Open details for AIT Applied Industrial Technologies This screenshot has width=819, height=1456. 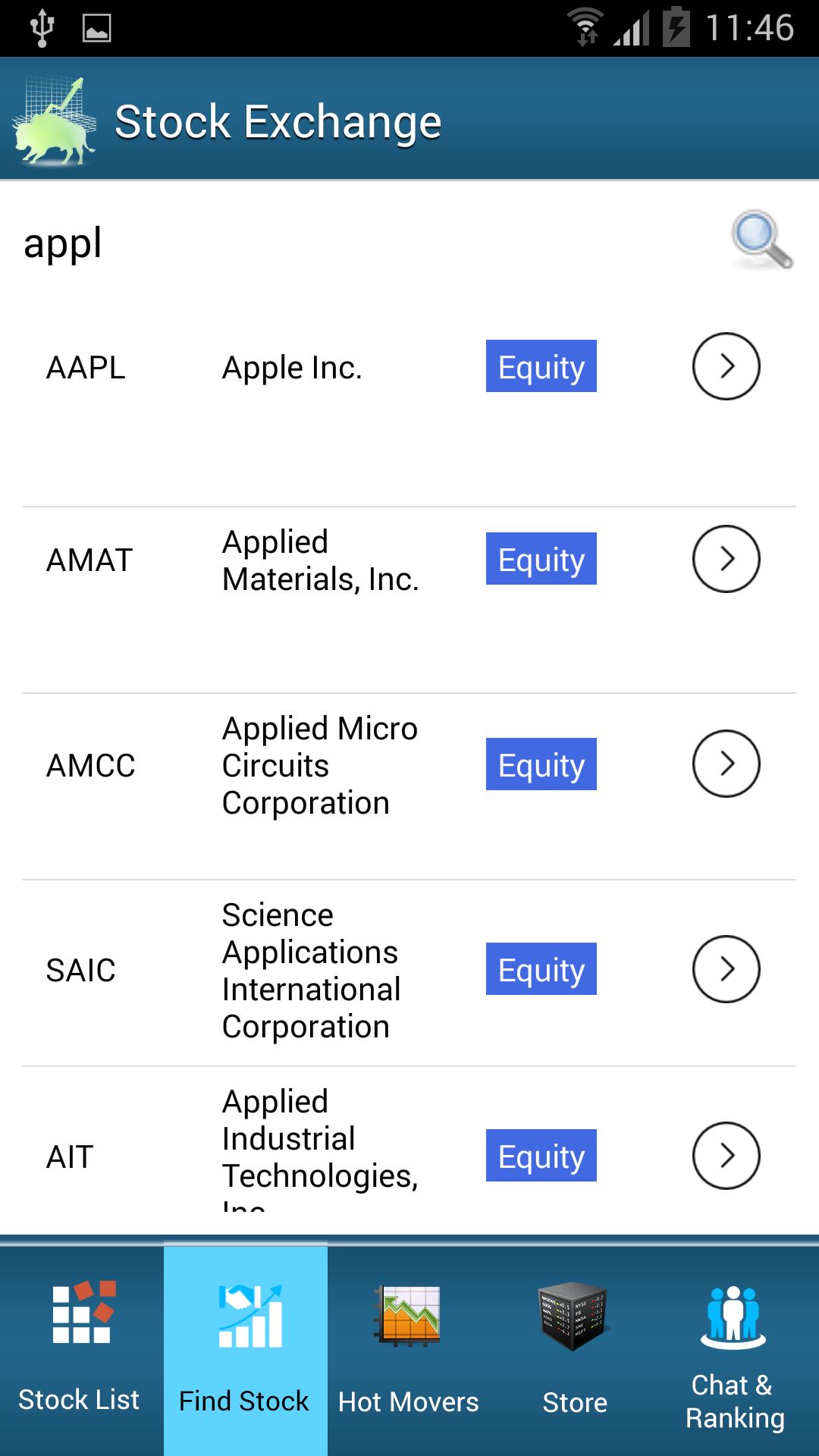[726, 1155]
